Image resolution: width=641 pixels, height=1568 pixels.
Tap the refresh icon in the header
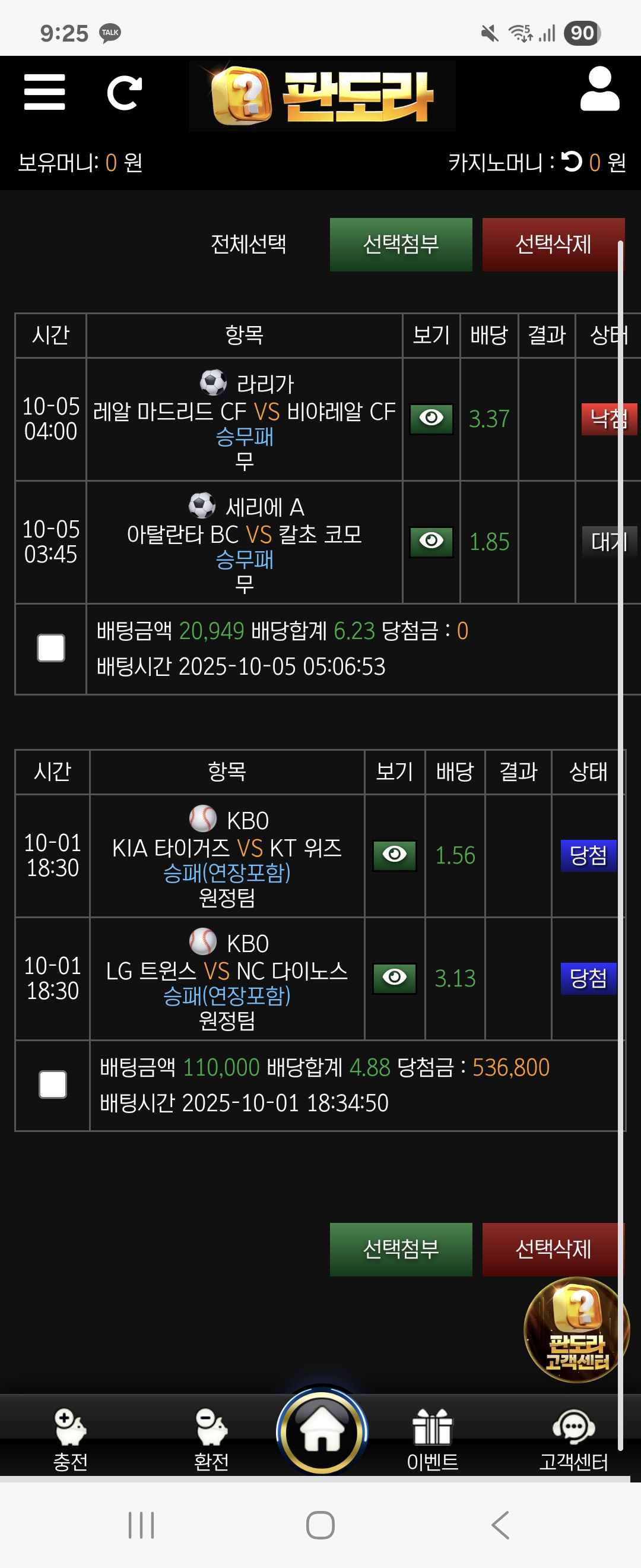124,93
